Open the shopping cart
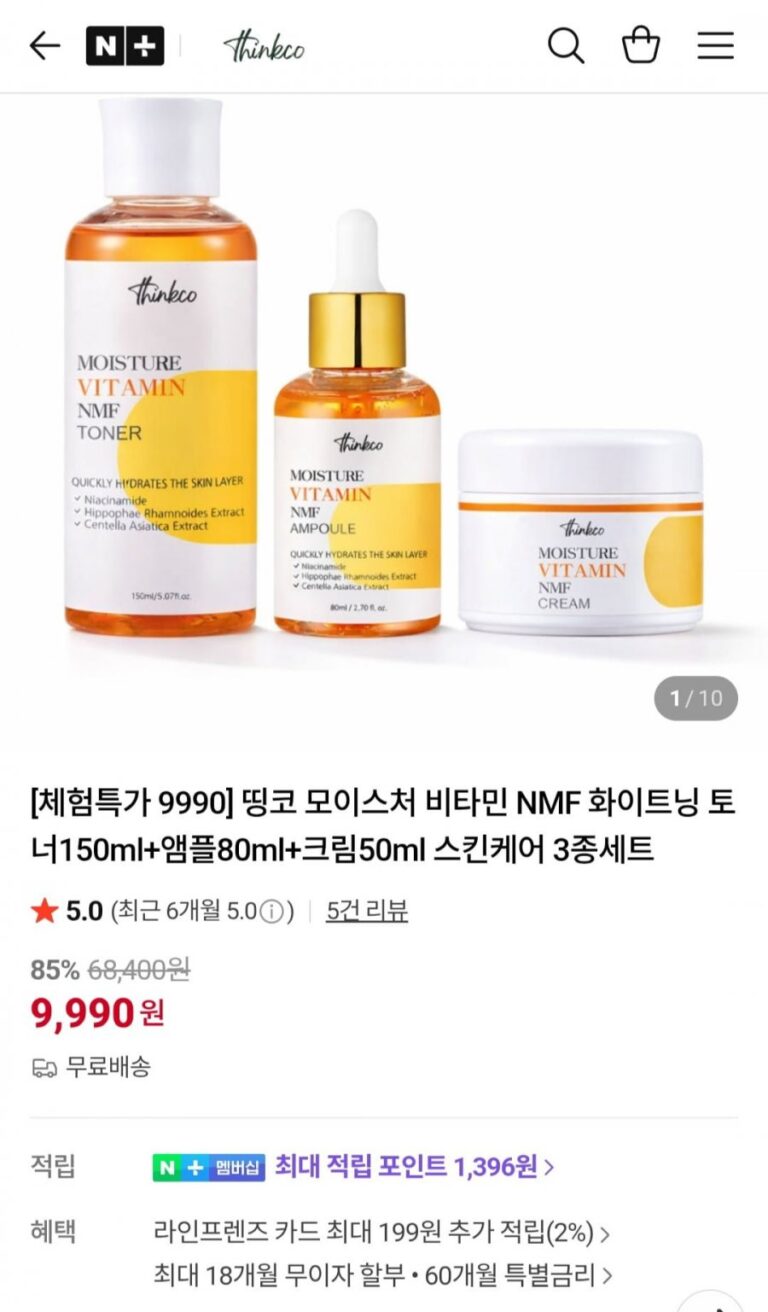 click(640, 46)
